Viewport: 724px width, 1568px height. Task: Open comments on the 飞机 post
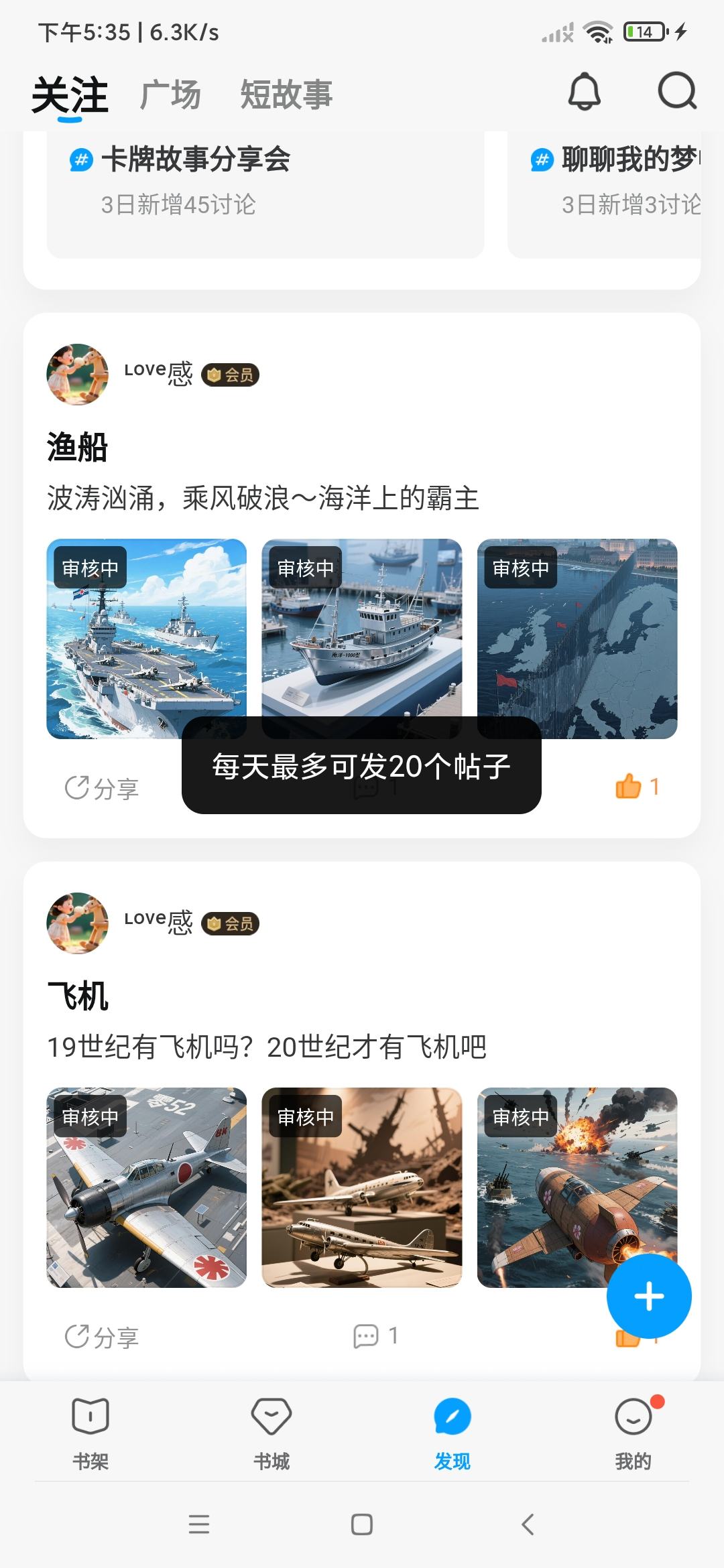pyautogui.click(x=375, y=1335)
